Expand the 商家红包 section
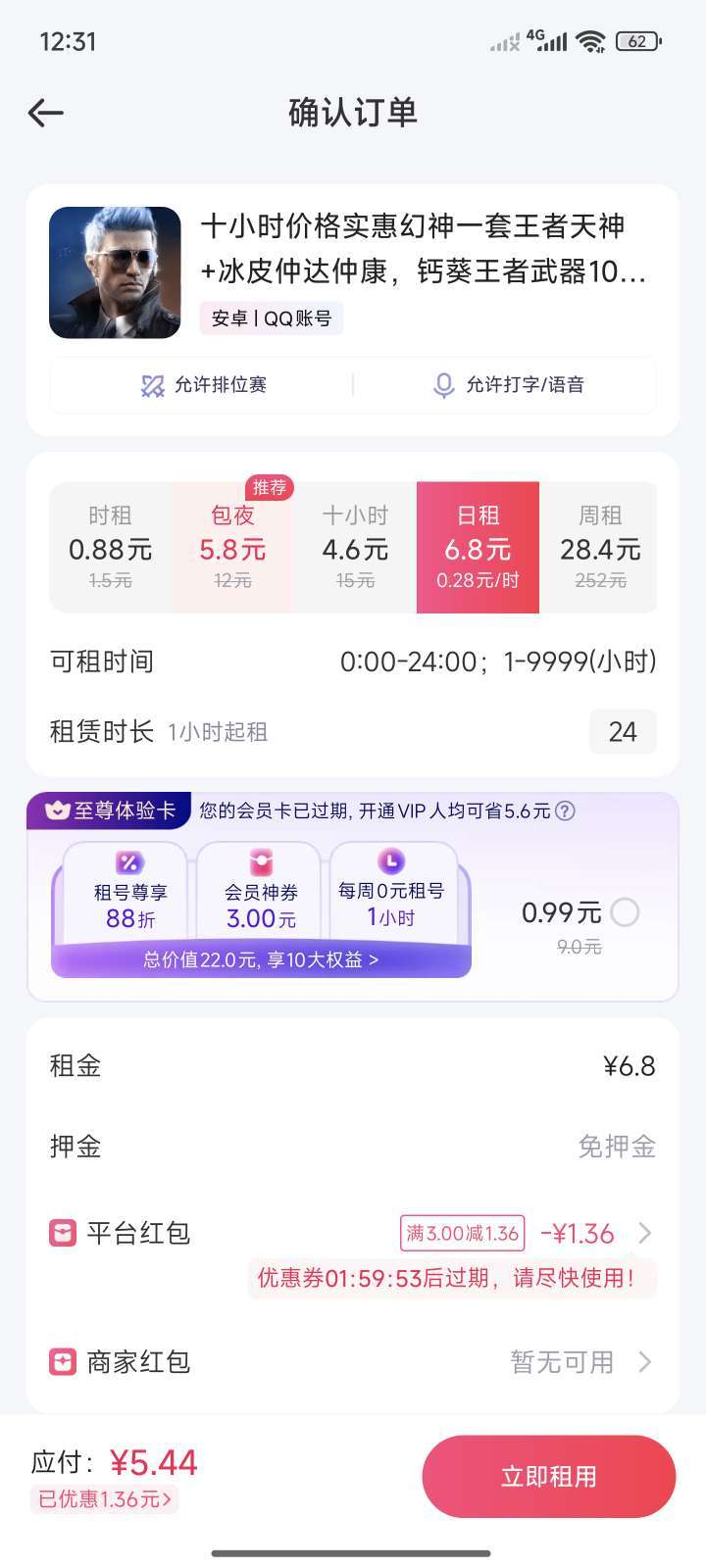Image resolution: width=706 pixels, height=1568 pixels. pyautogui.click(x=644, y=1361)
